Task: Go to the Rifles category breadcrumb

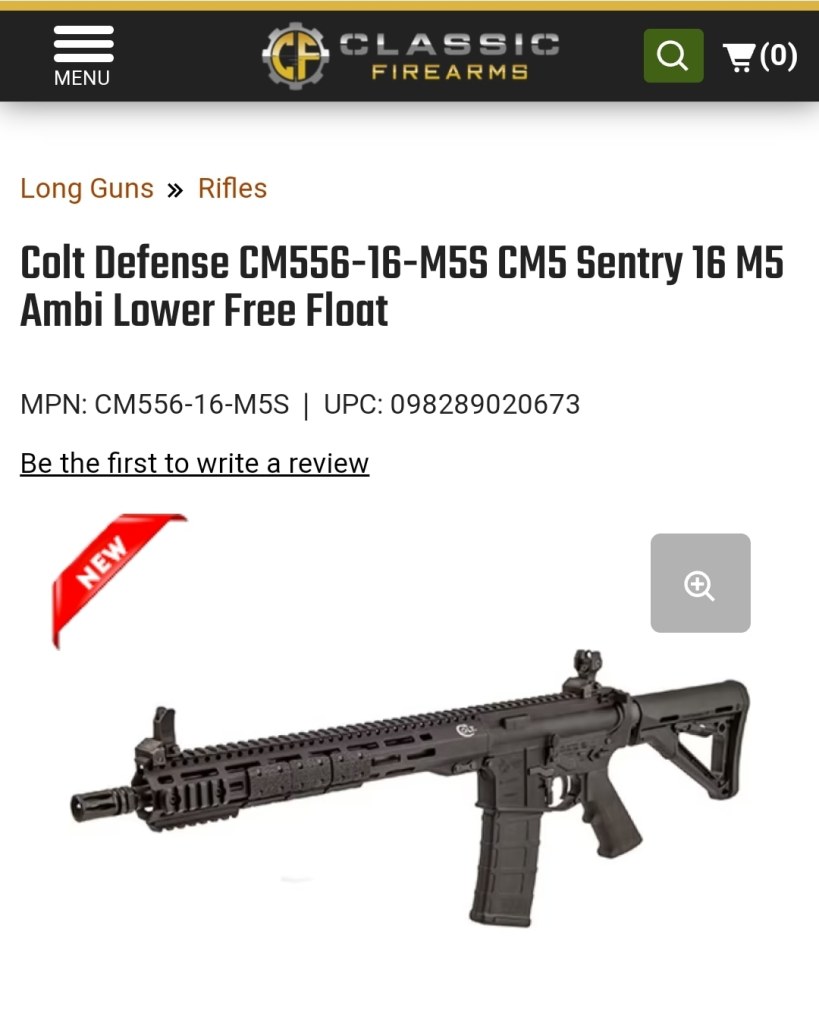Action: 232,188
